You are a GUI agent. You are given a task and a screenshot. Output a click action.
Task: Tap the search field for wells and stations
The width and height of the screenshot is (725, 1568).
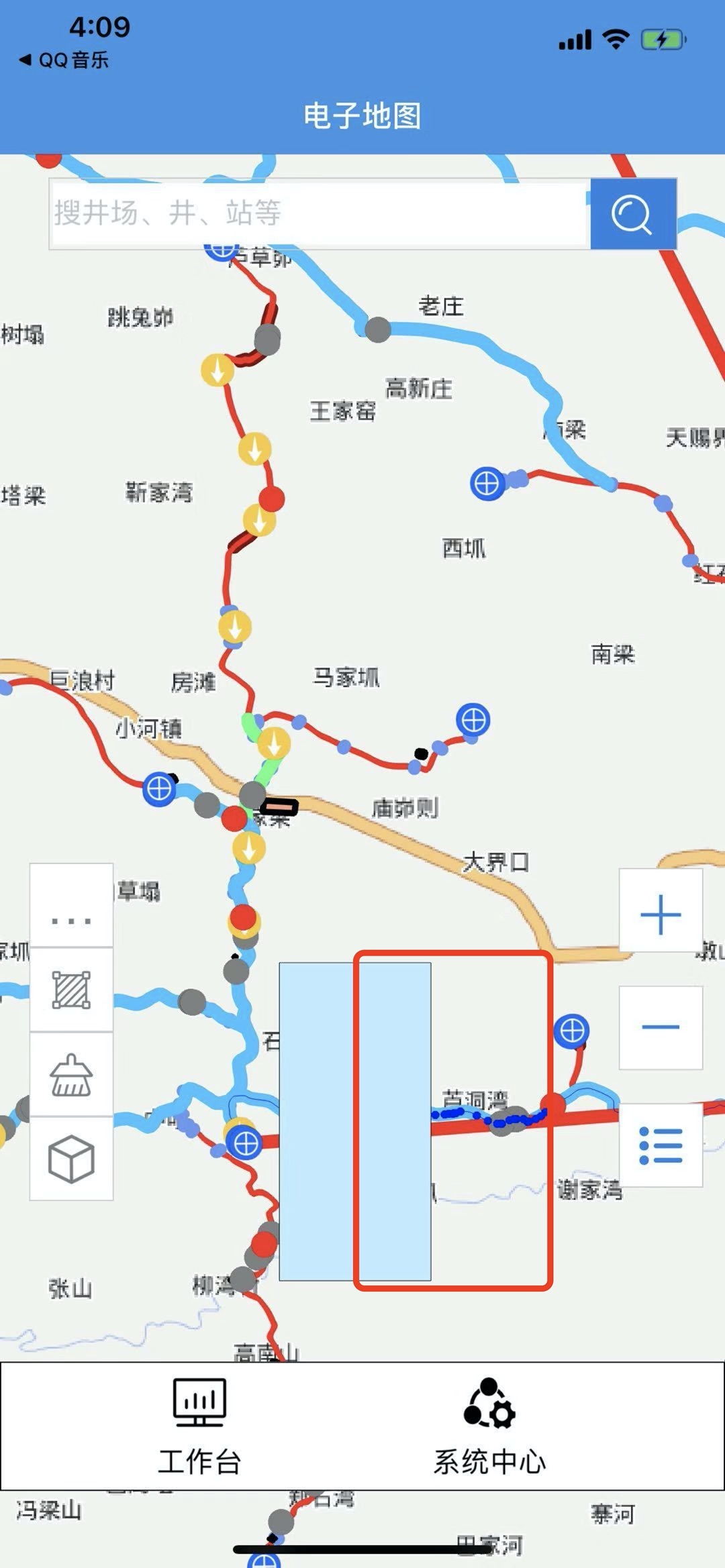point(319,214)
